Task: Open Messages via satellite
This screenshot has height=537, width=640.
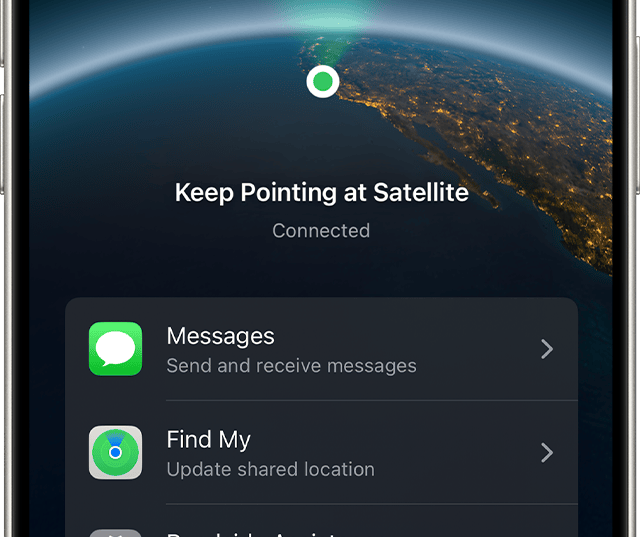Action: pyautogui.click(x=321, y=349)
